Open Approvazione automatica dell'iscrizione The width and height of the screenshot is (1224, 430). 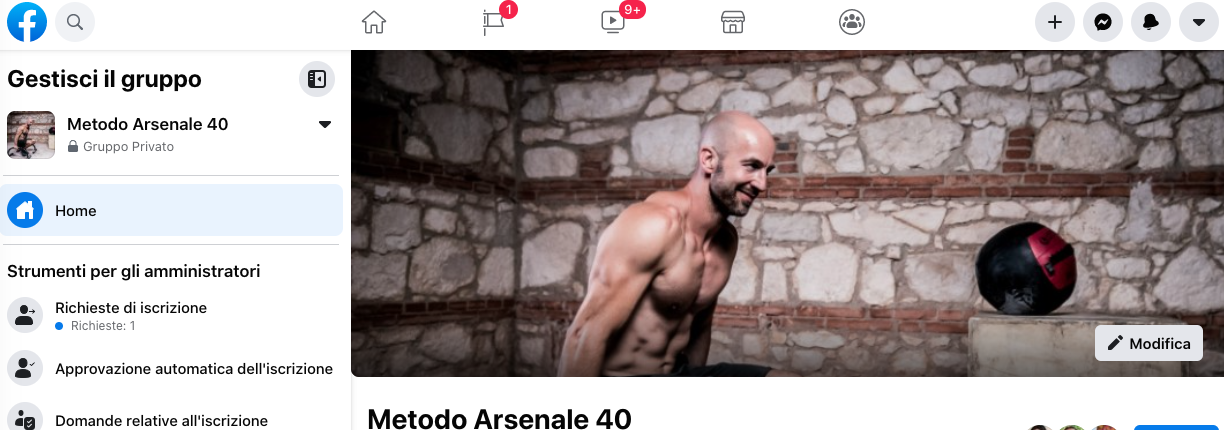click(193, 369)
